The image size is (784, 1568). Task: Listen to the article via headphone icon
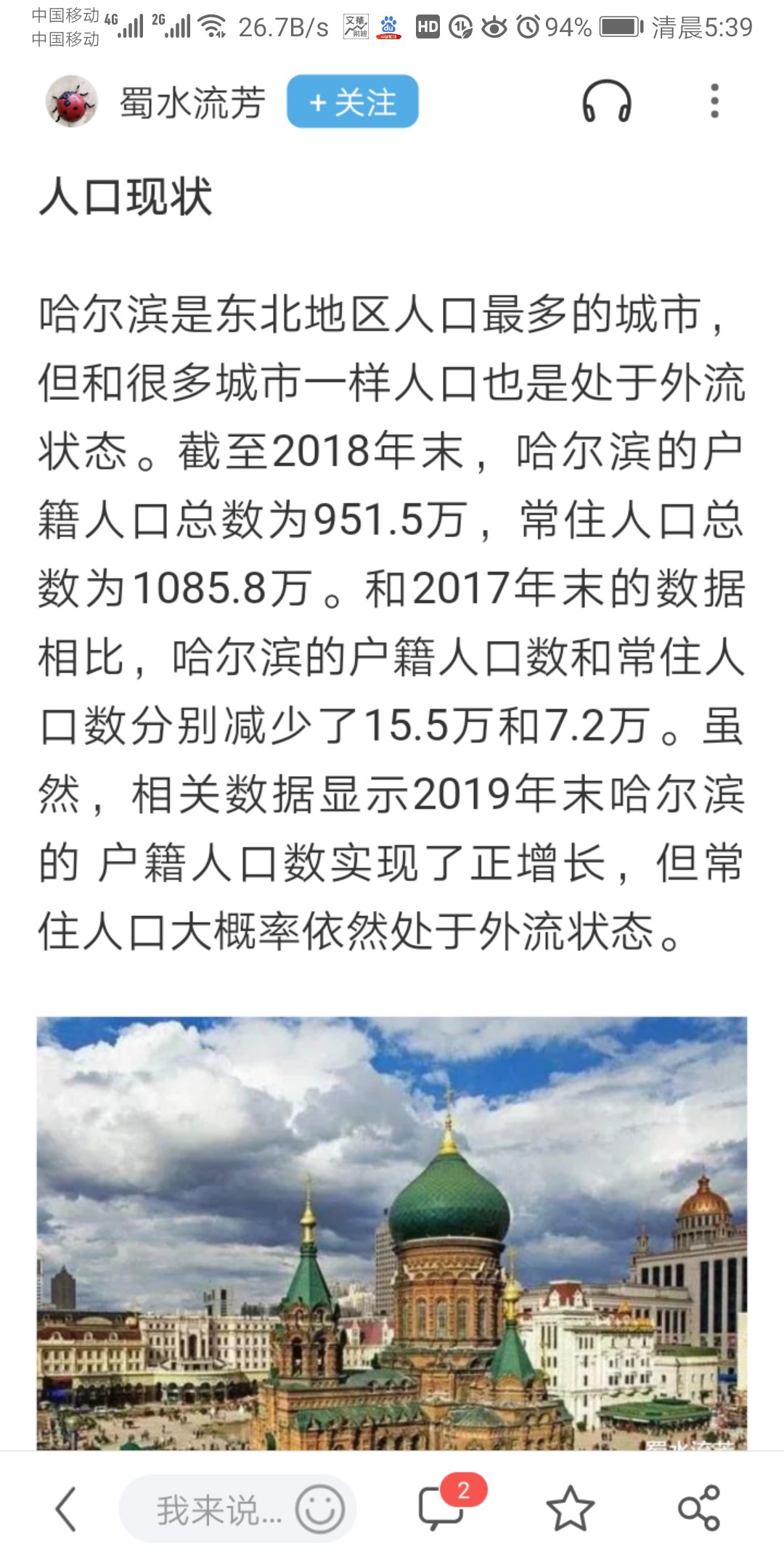[x=607, y=102]
